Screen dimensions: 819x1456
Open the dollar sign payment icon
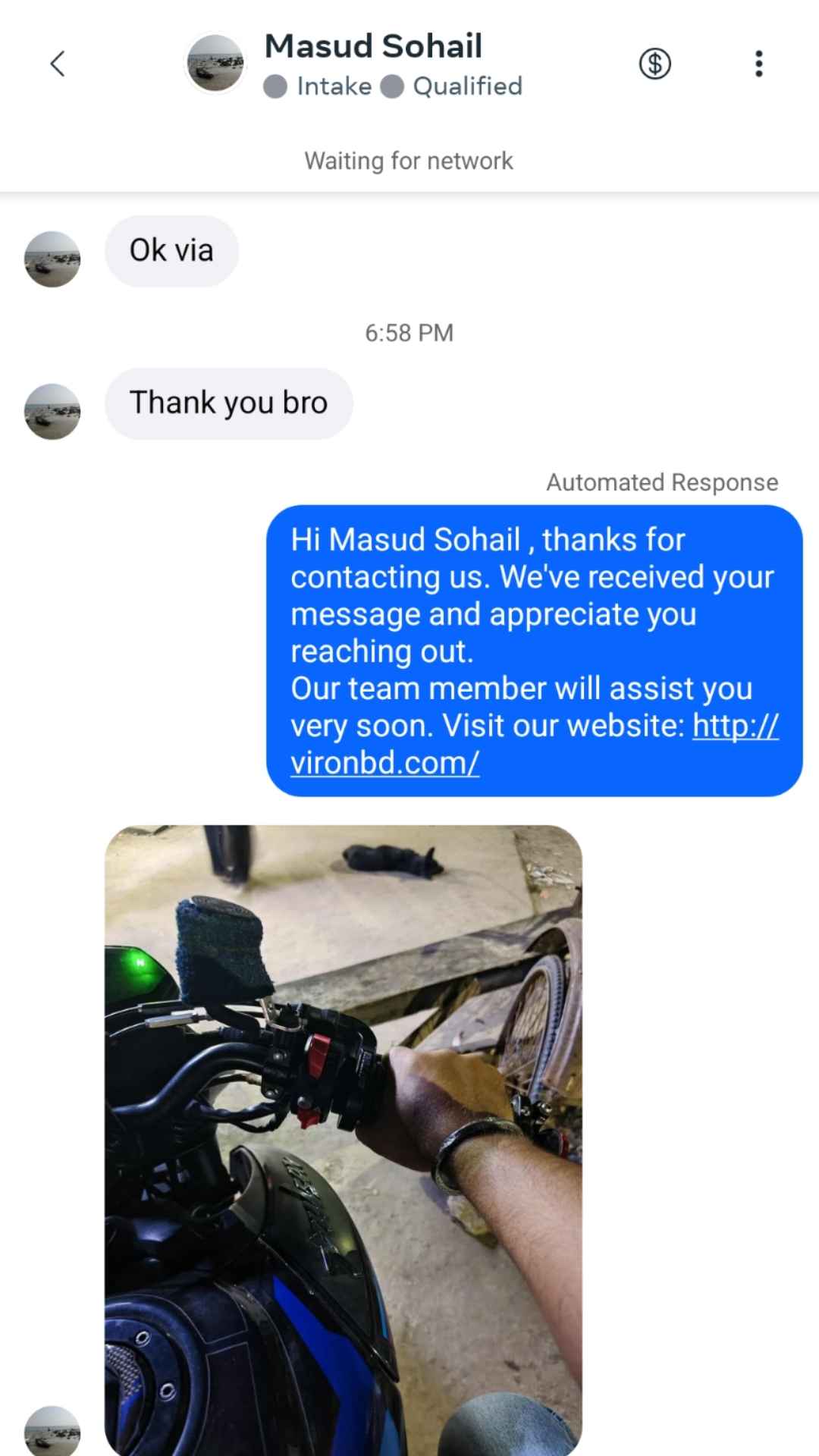(655, 64)
